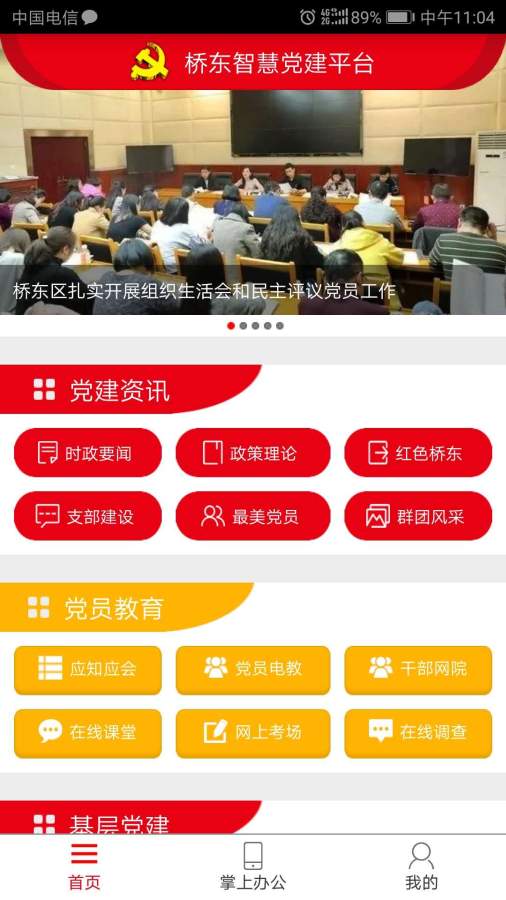This screenshot has height=900, width=506.
Task: Open the 时政要闻 section
Action: coord(88,453)
